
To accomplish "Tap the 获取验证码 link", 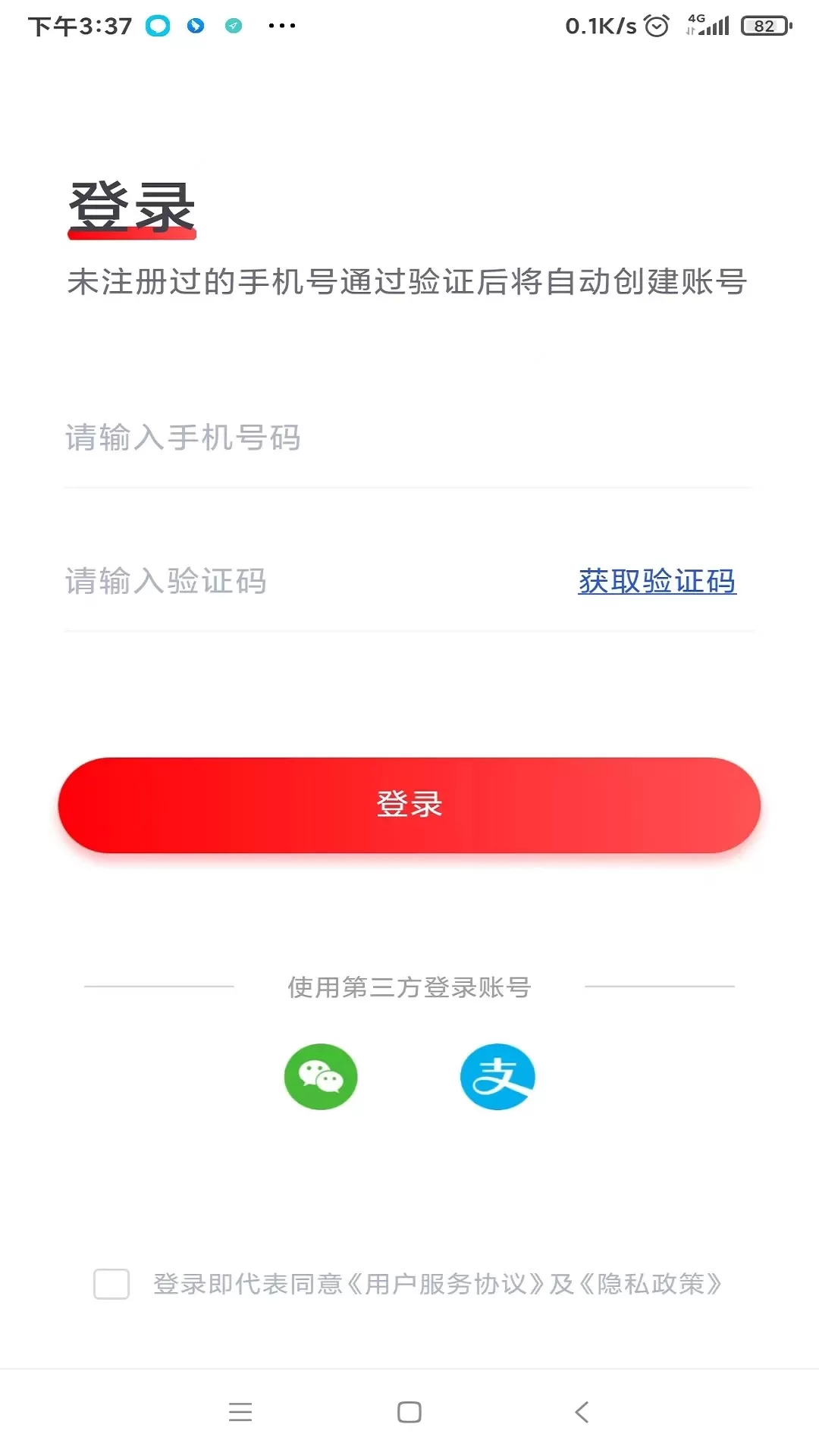I will pos(657,582).
